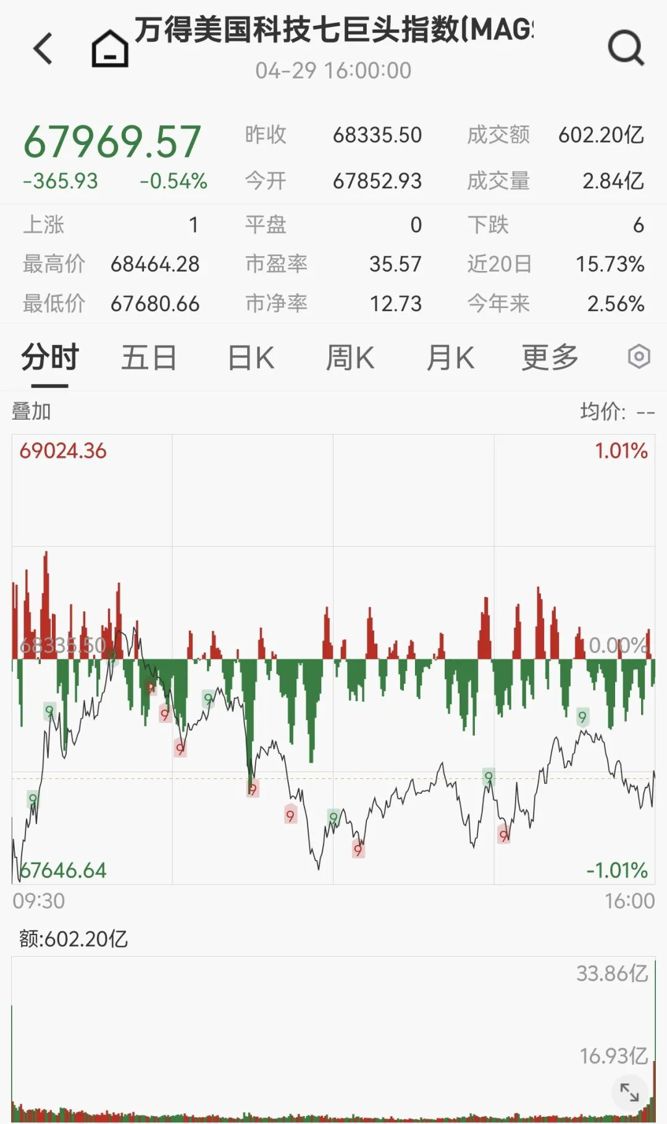Expand the chart to fullscreen
The image size is (667, 1124).
[629, 1092]
